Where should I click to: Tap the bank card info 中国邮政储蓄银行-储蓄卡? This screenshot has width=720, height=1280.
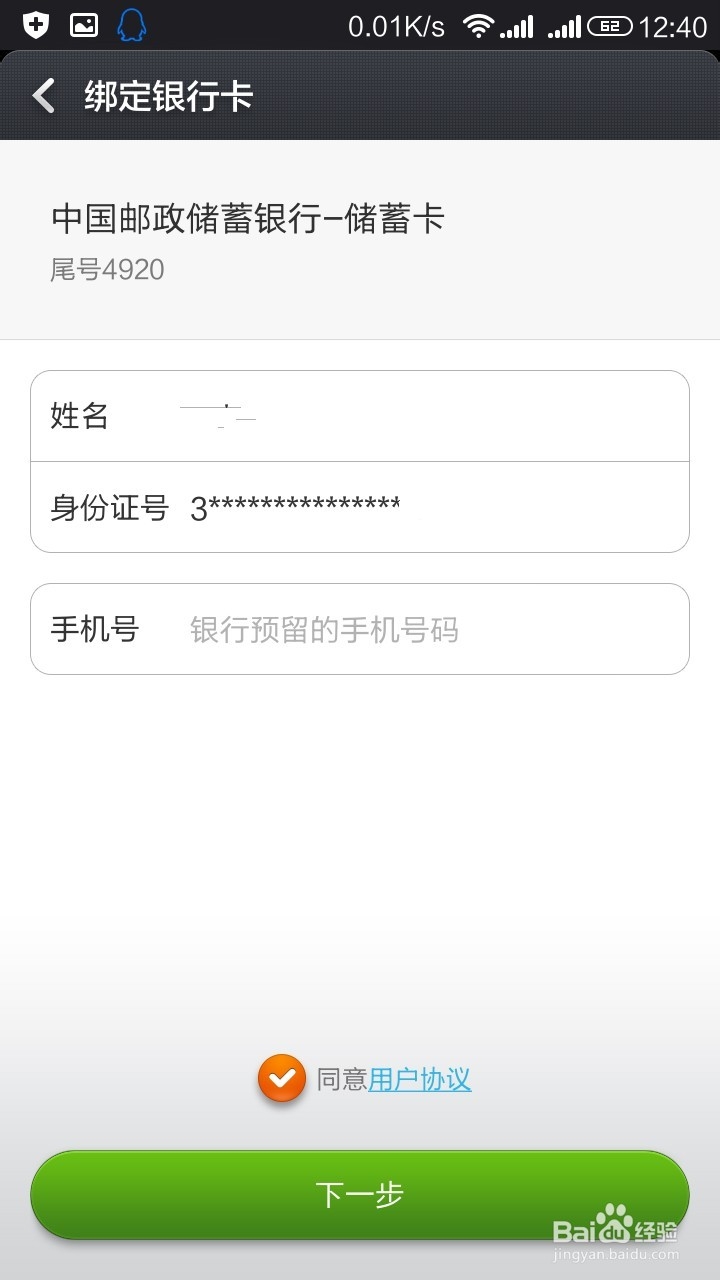(x=250, y=218)
